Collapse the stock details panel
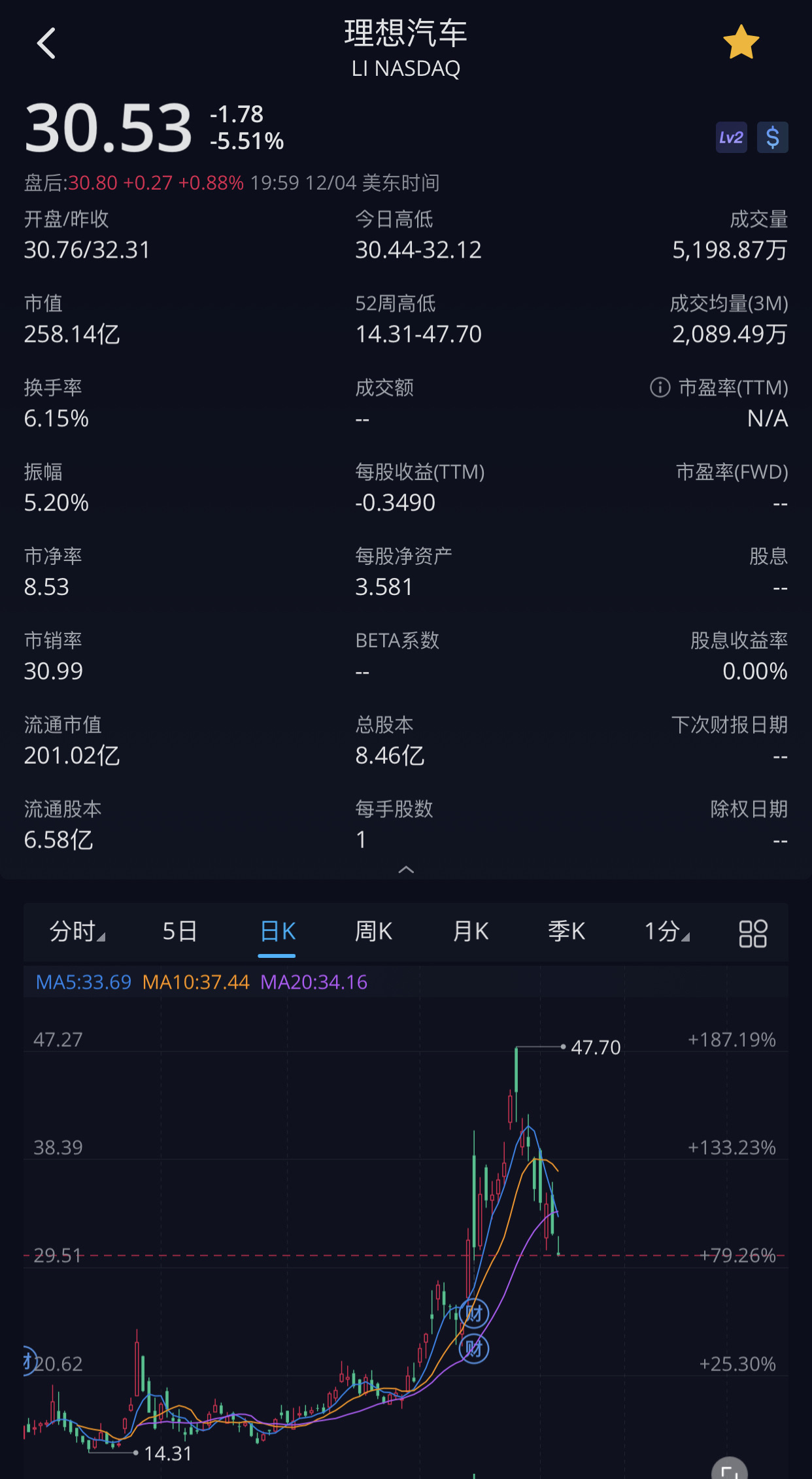The width and height of the screenshot is (812, 1479). pyautogui.click(x=406, y=869)
